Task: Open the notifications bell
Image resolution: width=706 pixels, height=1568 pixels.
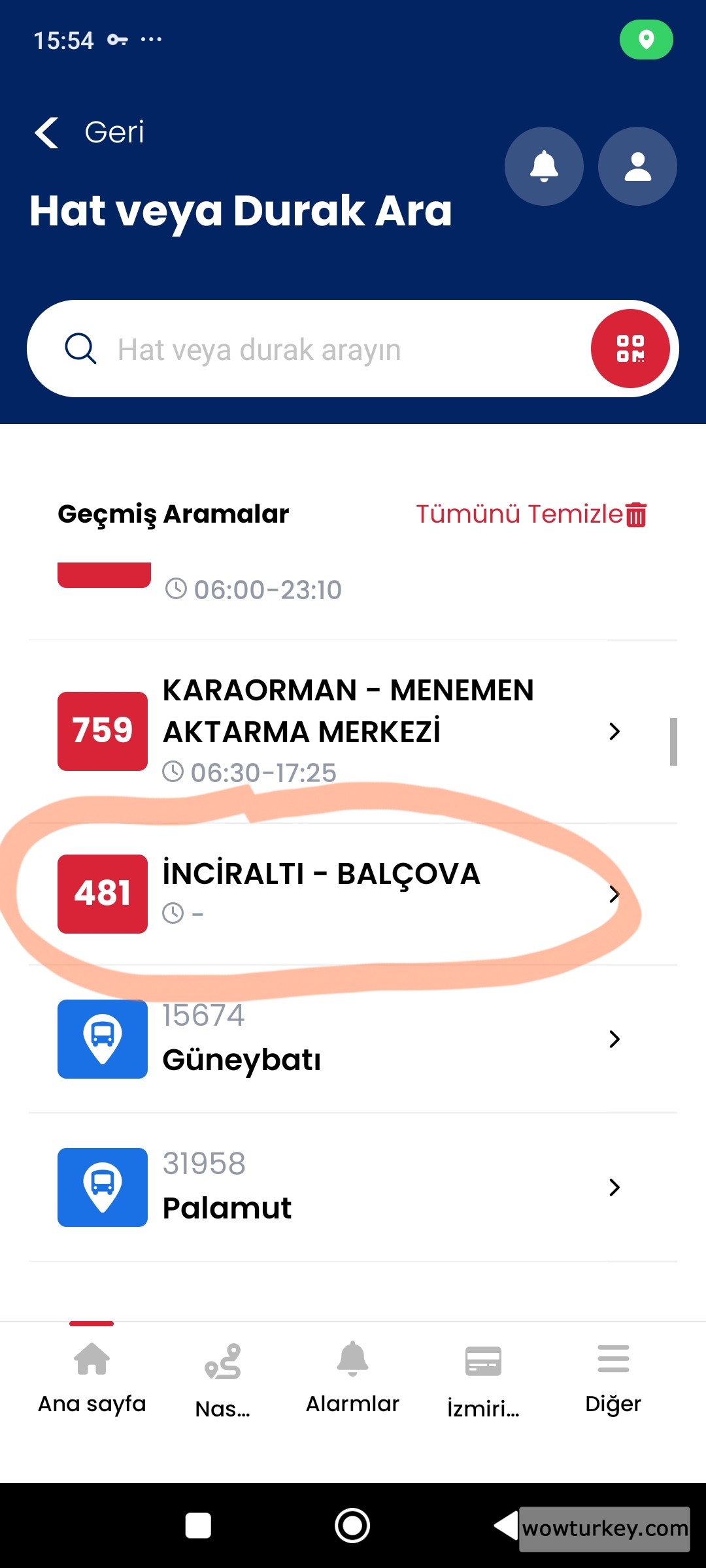Action: pyautogui.click(x=544, y=167)
